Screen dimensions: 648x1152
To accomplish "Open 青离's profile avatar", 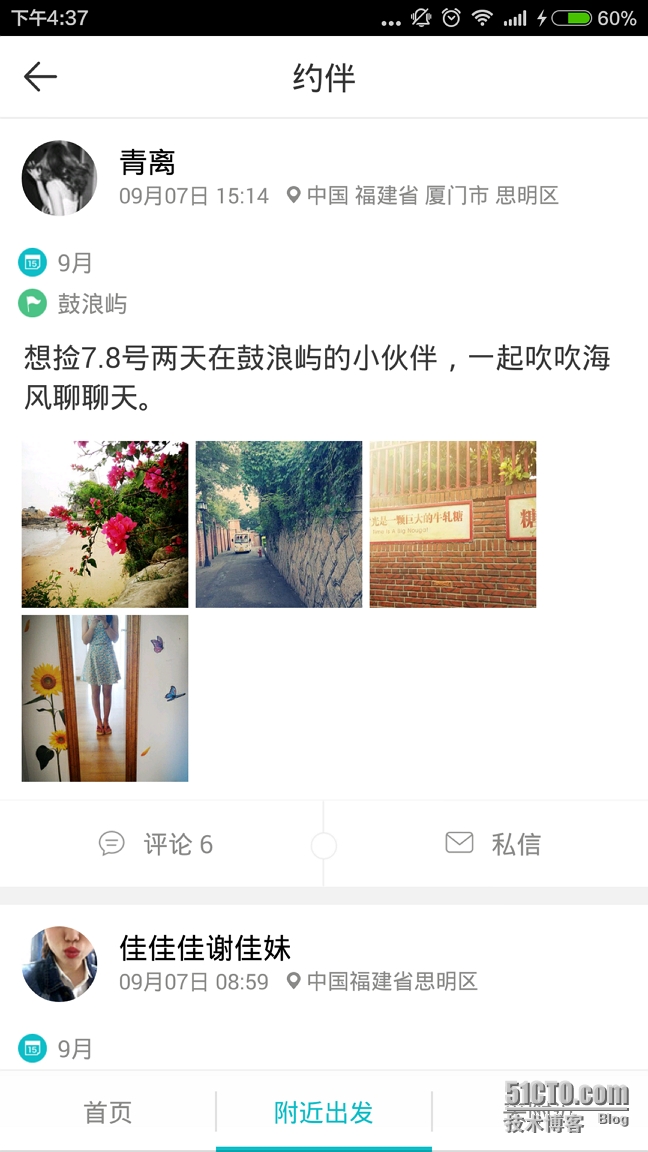I will coord(59,178).
